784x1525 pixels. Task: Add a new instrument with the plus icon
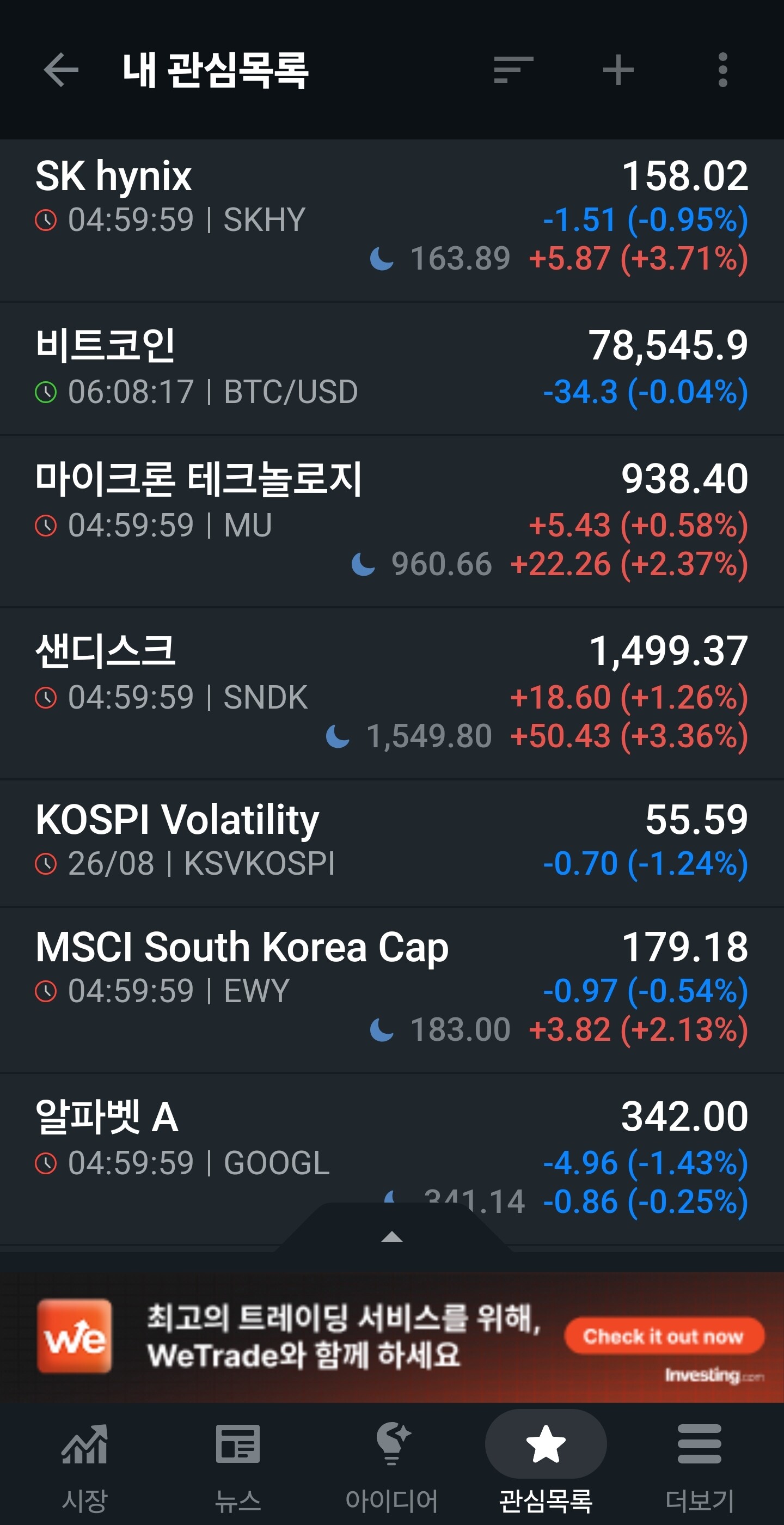618,70
